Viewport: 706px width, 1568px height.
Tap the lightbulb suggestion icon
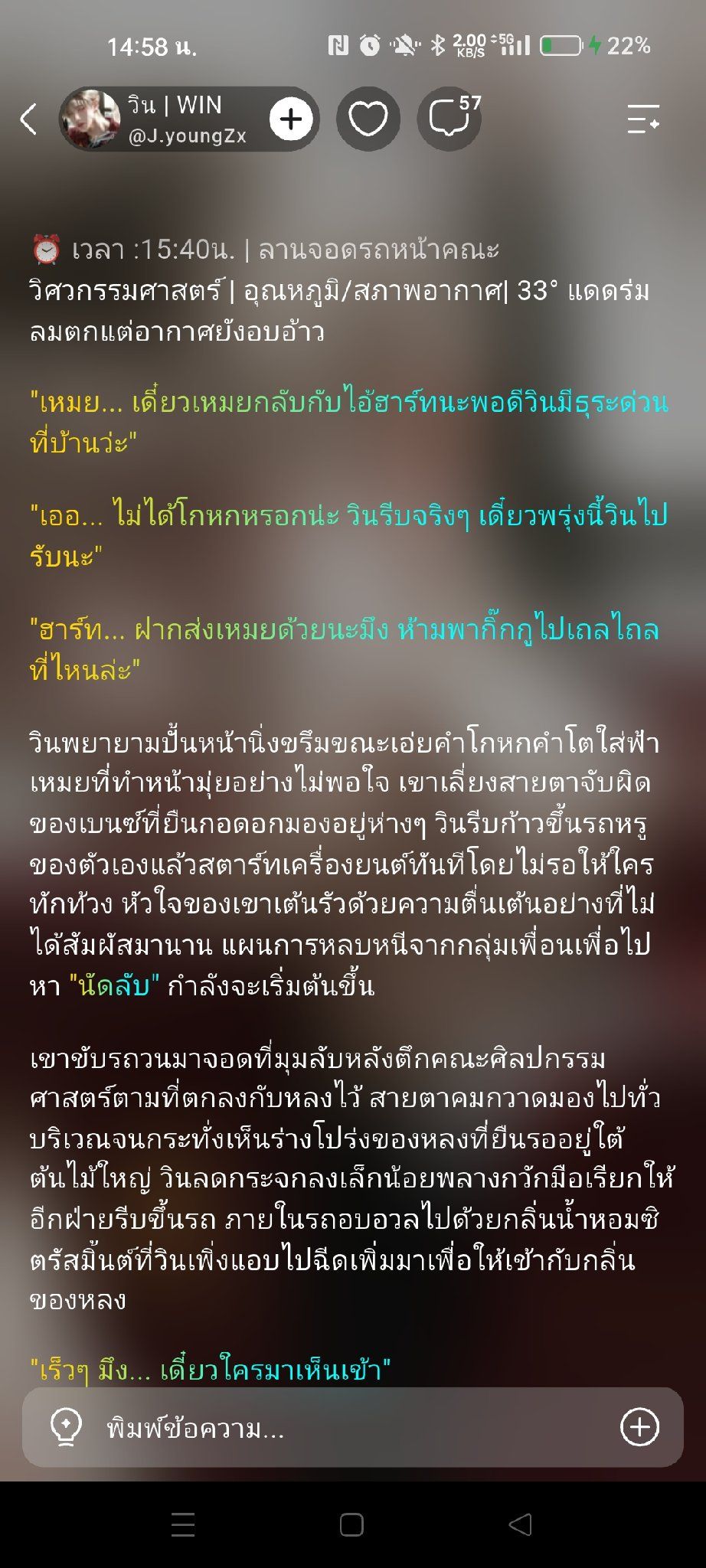(x=66, y=1427)
